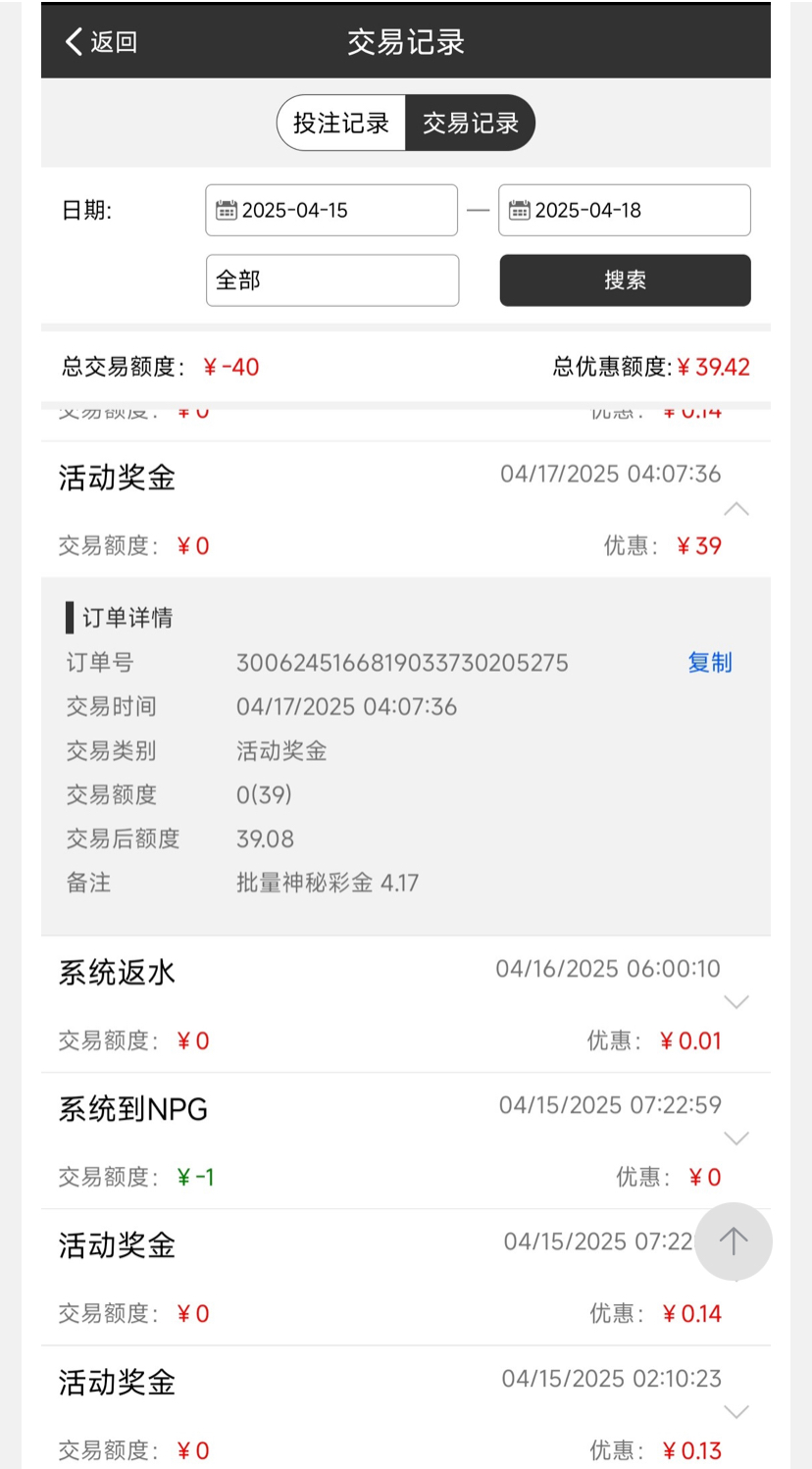Expand the 系统返水 record from 04/16/2025

[x=736, y=1001]
